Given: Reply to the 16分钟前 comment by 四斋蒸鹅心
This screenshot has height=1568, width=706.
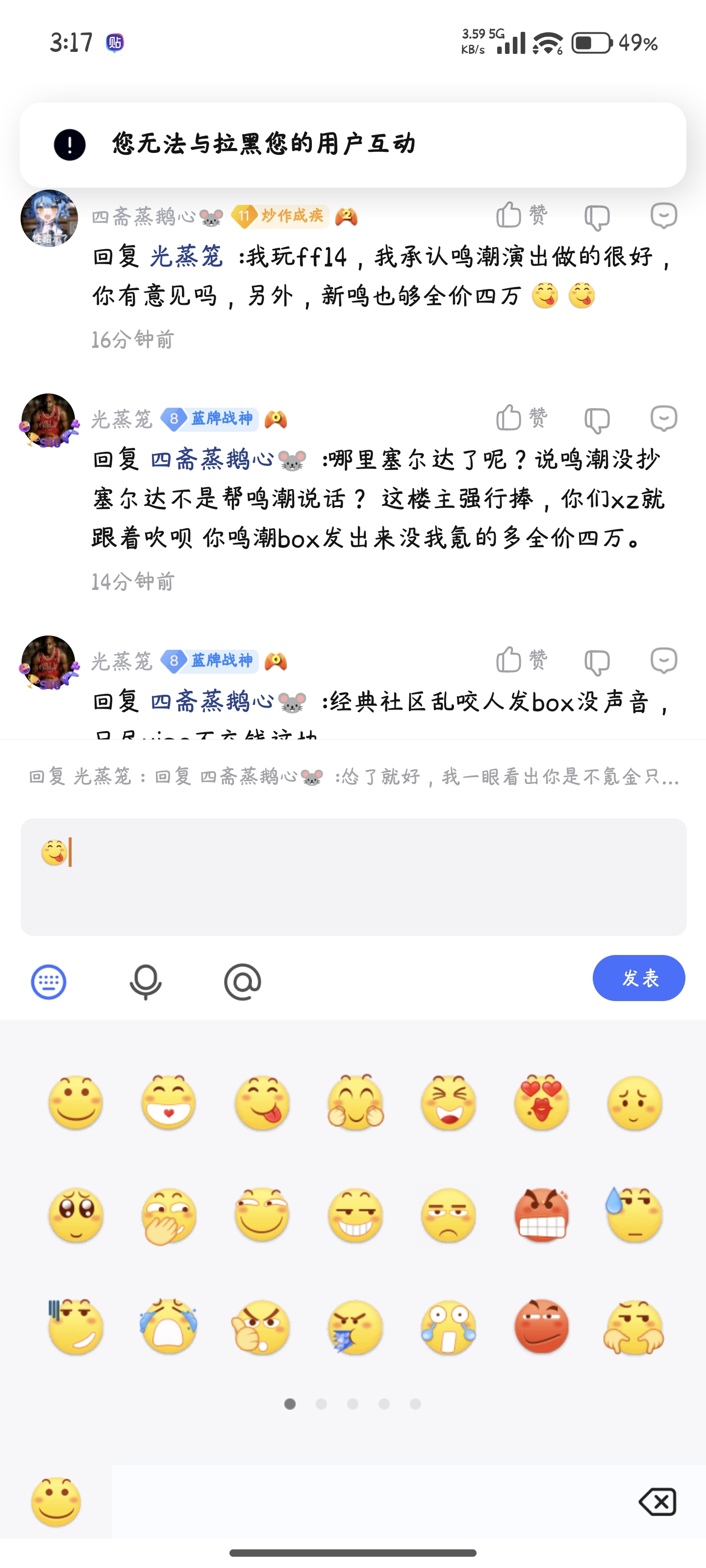Looking at the screenshot, I should click(663, 216).
